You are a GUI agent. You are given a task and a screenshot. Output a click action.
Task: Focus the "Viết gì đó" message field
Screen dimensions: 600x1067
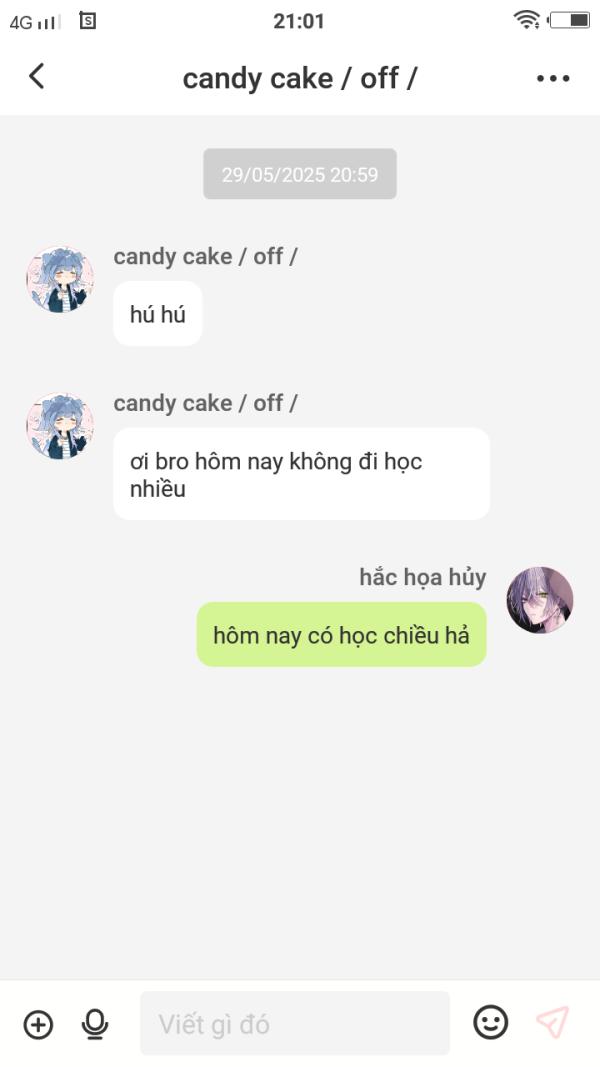[294, 1023]
